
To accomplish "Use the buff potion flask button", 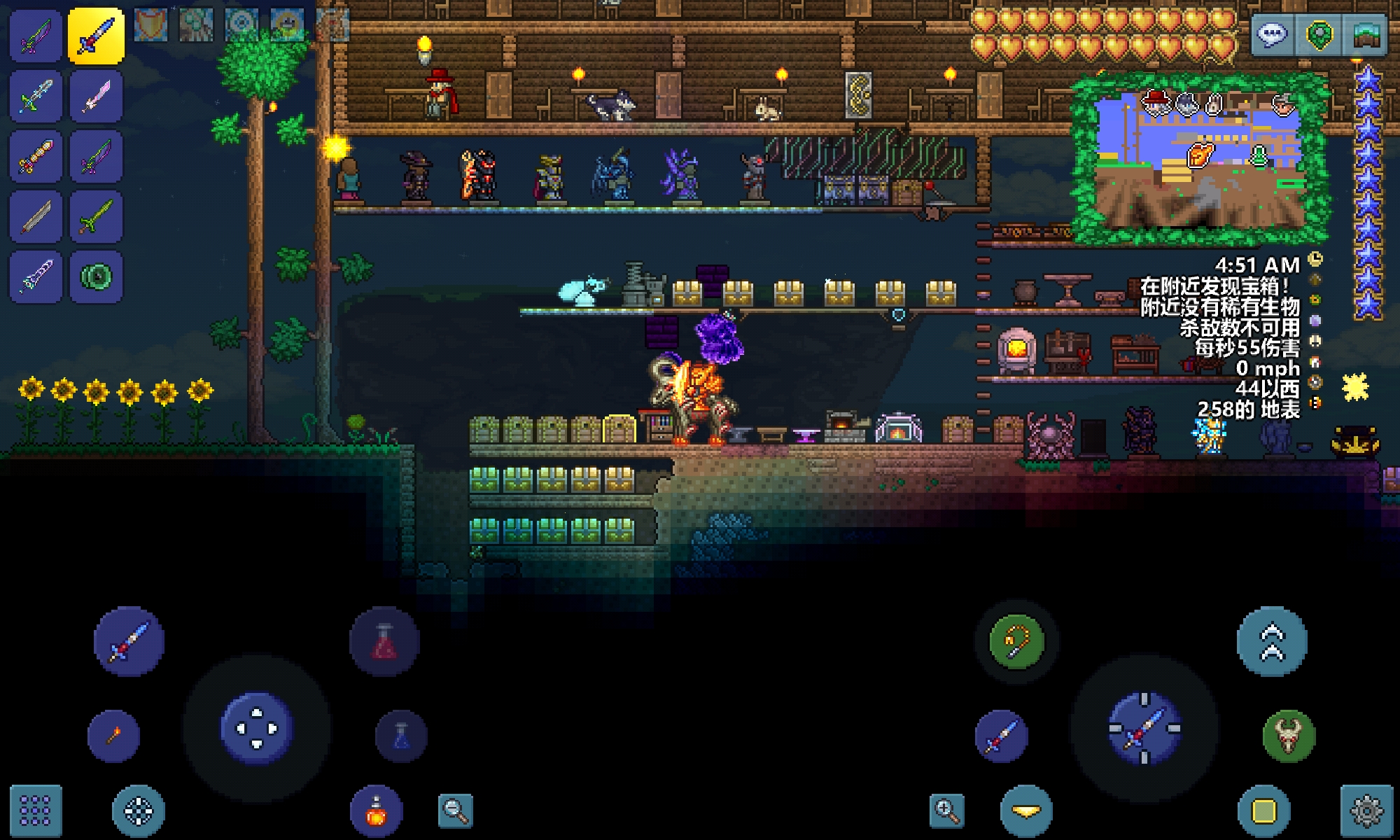I will [376, 811].
